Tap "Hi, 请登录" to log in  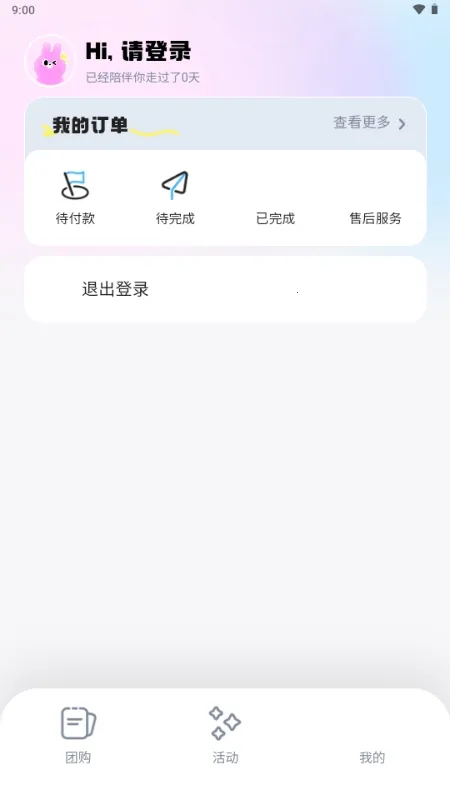138,52
